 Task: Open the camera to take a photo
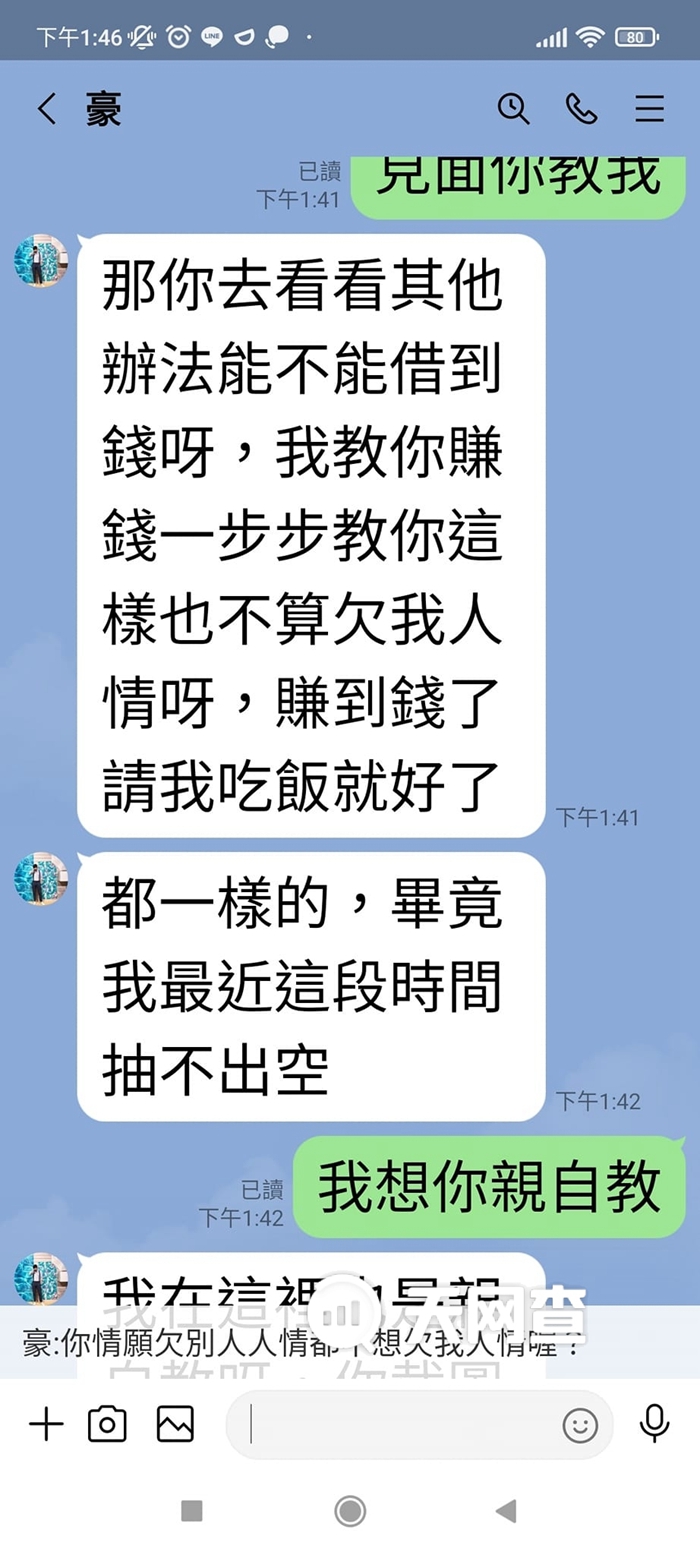coord(107,1424)
